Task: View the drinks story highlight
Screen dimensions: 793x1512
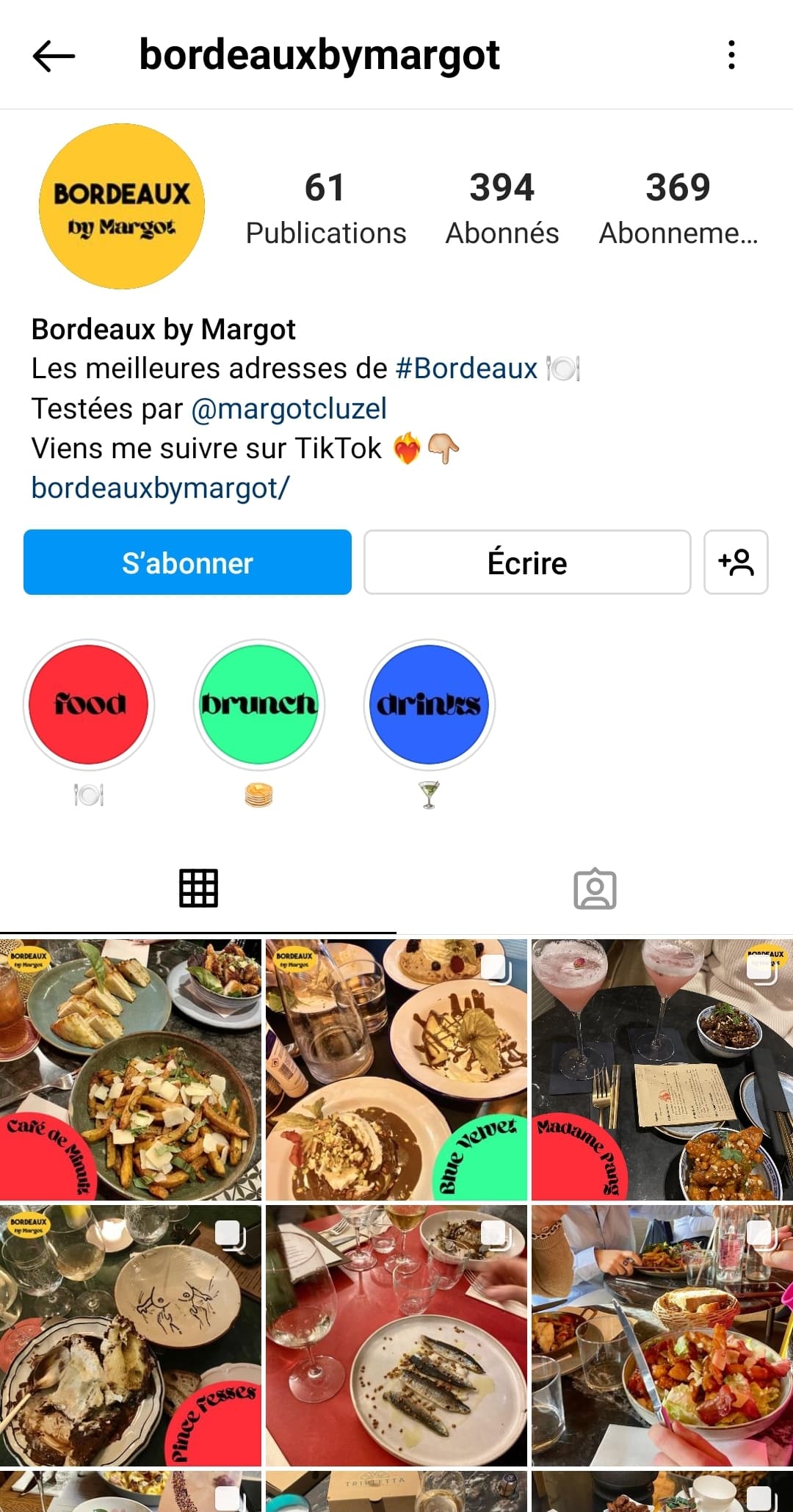Action: point(430,705)
